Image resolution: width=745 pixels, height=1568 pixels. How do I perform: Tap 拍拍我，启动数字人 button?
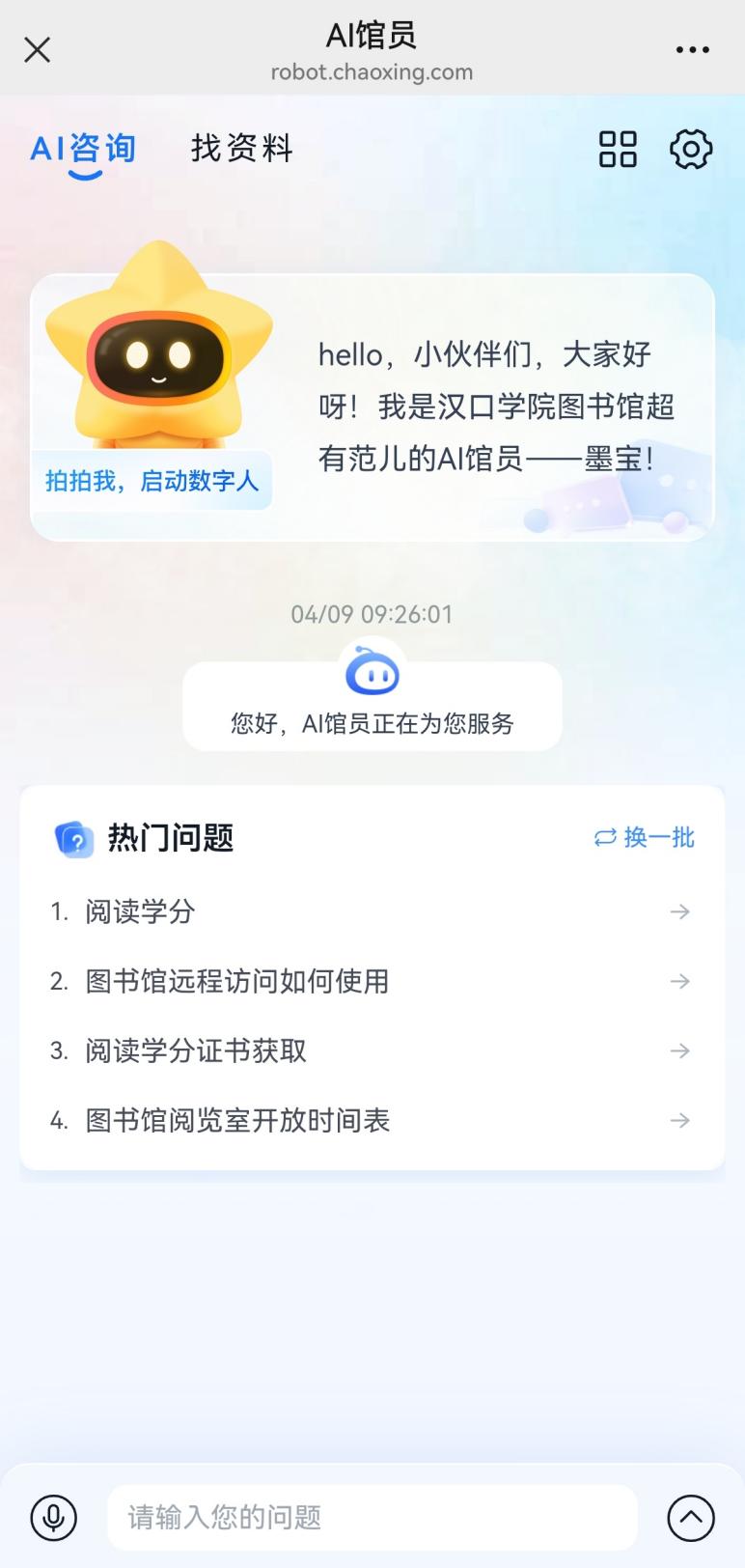pos(152,480)
